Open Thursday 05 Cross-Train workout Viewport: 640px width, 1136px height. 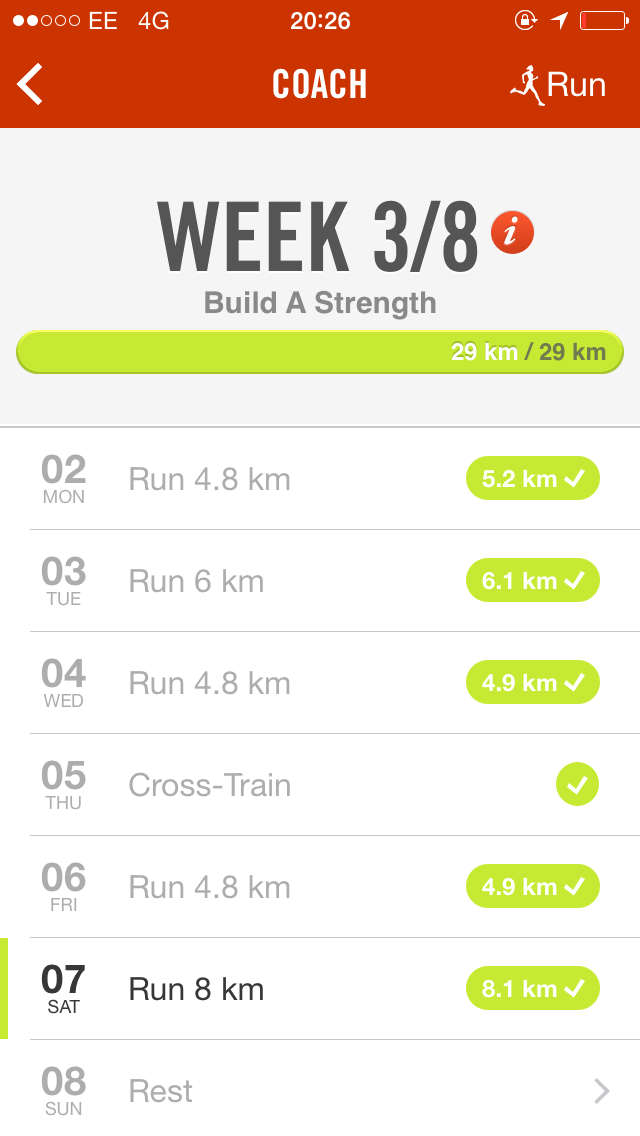click(320, 786)
